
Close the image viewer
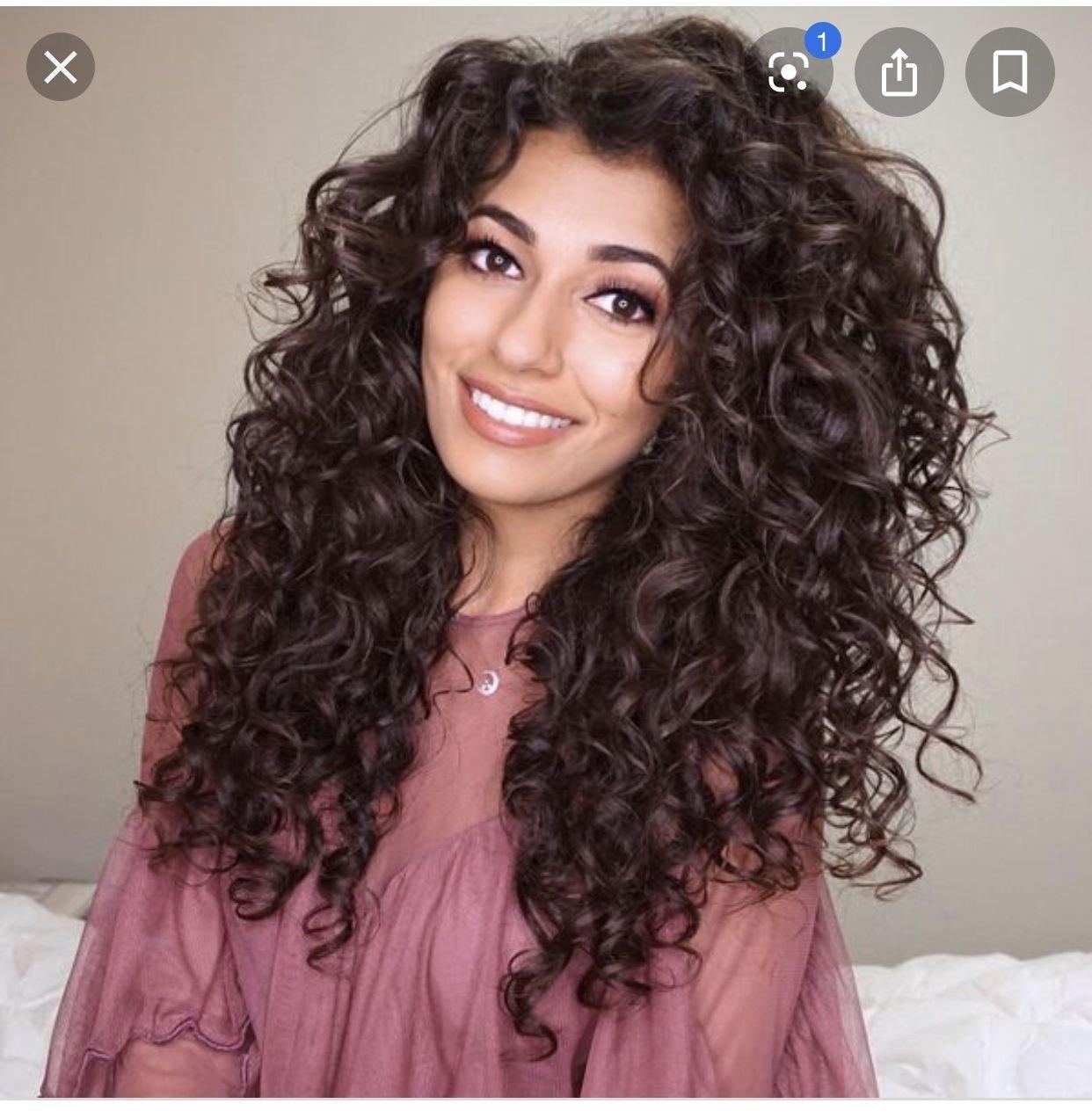pos(60,67)
